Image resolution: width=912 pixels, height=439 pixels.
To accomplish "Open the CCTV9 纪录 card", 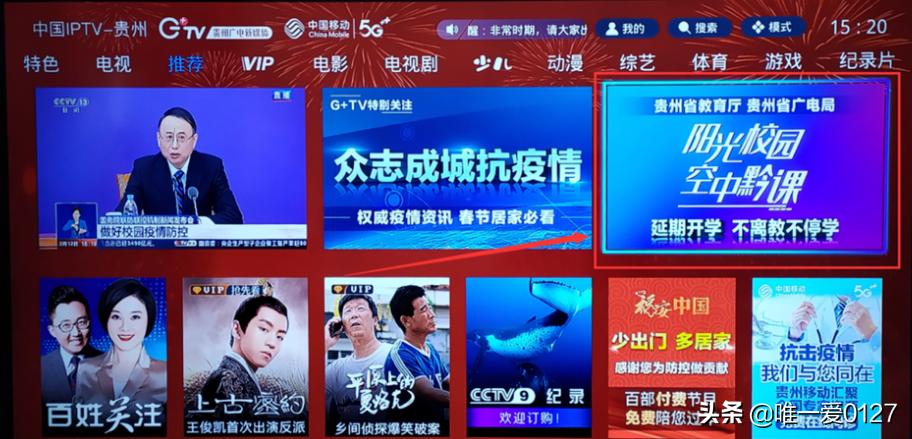I will coord(530,355).
